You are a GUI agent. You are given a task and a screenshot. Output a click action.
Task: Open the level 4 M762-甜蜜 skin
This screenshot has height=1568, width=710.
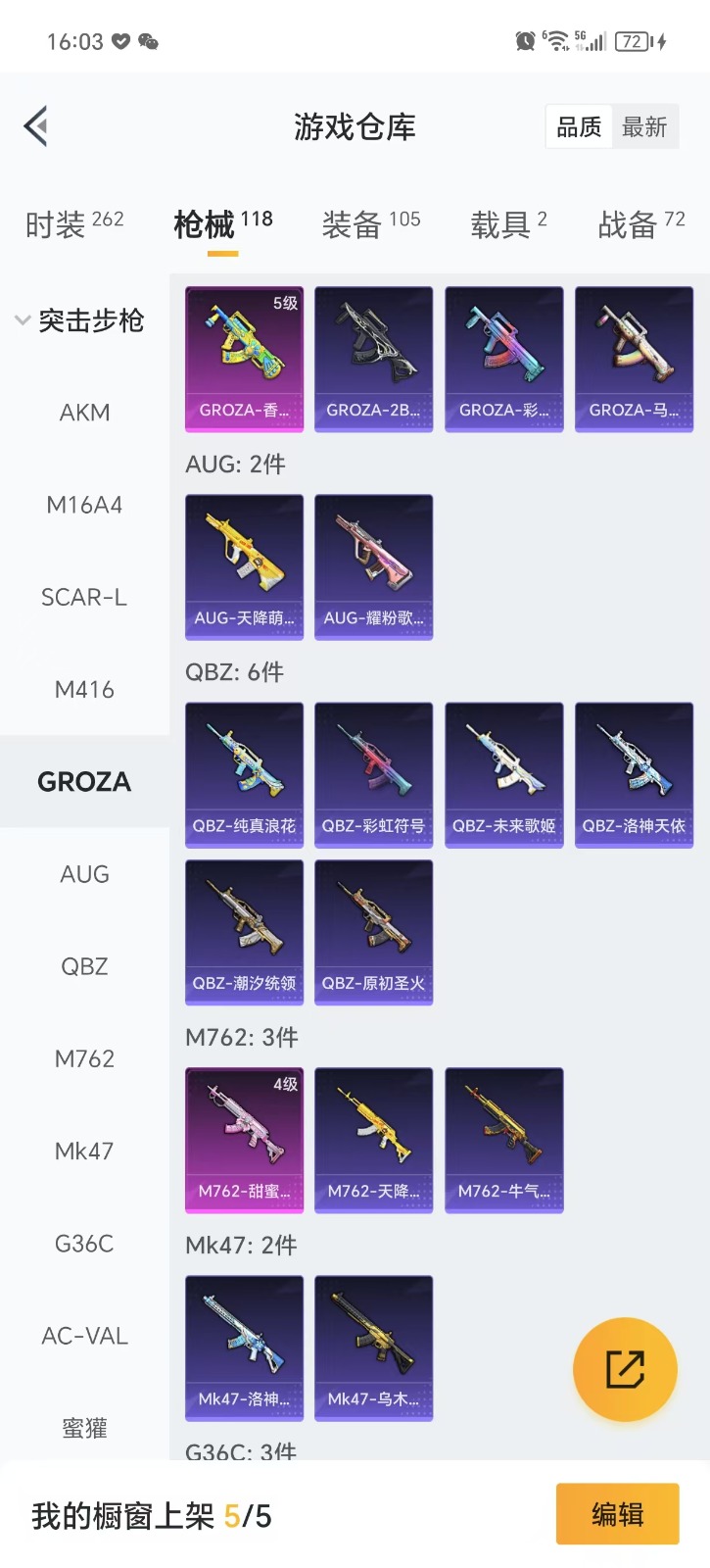(x=244, y=1140)
